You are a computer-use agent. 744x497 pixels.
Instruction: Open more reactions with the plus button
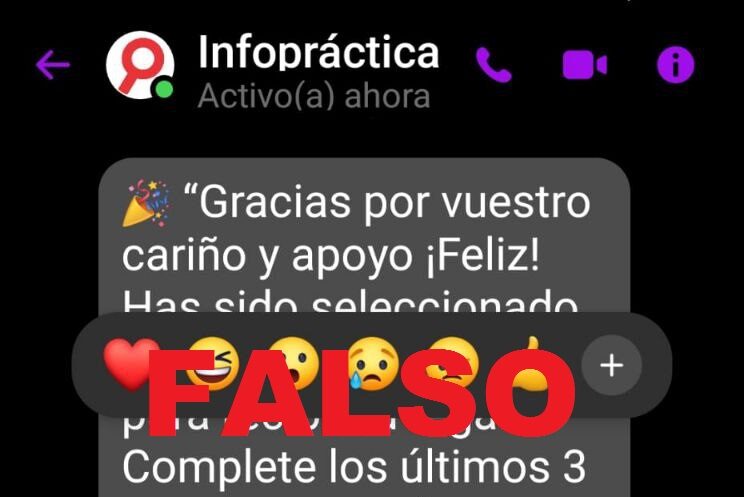coord(610,365)
